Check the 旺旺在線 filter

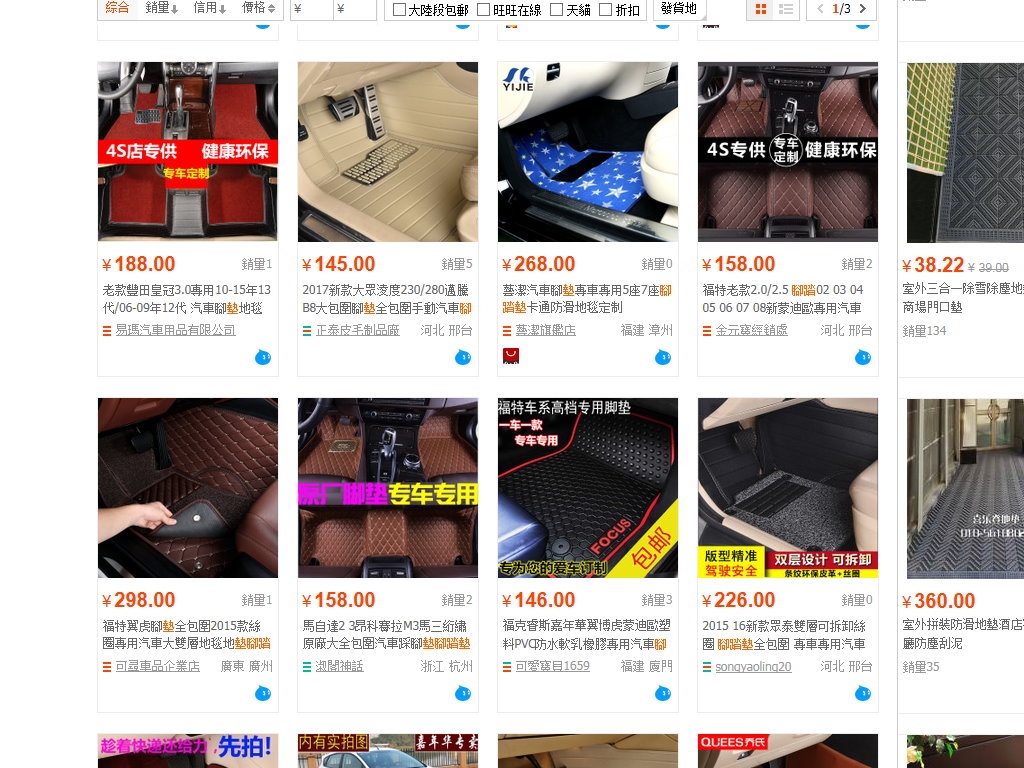484,10
